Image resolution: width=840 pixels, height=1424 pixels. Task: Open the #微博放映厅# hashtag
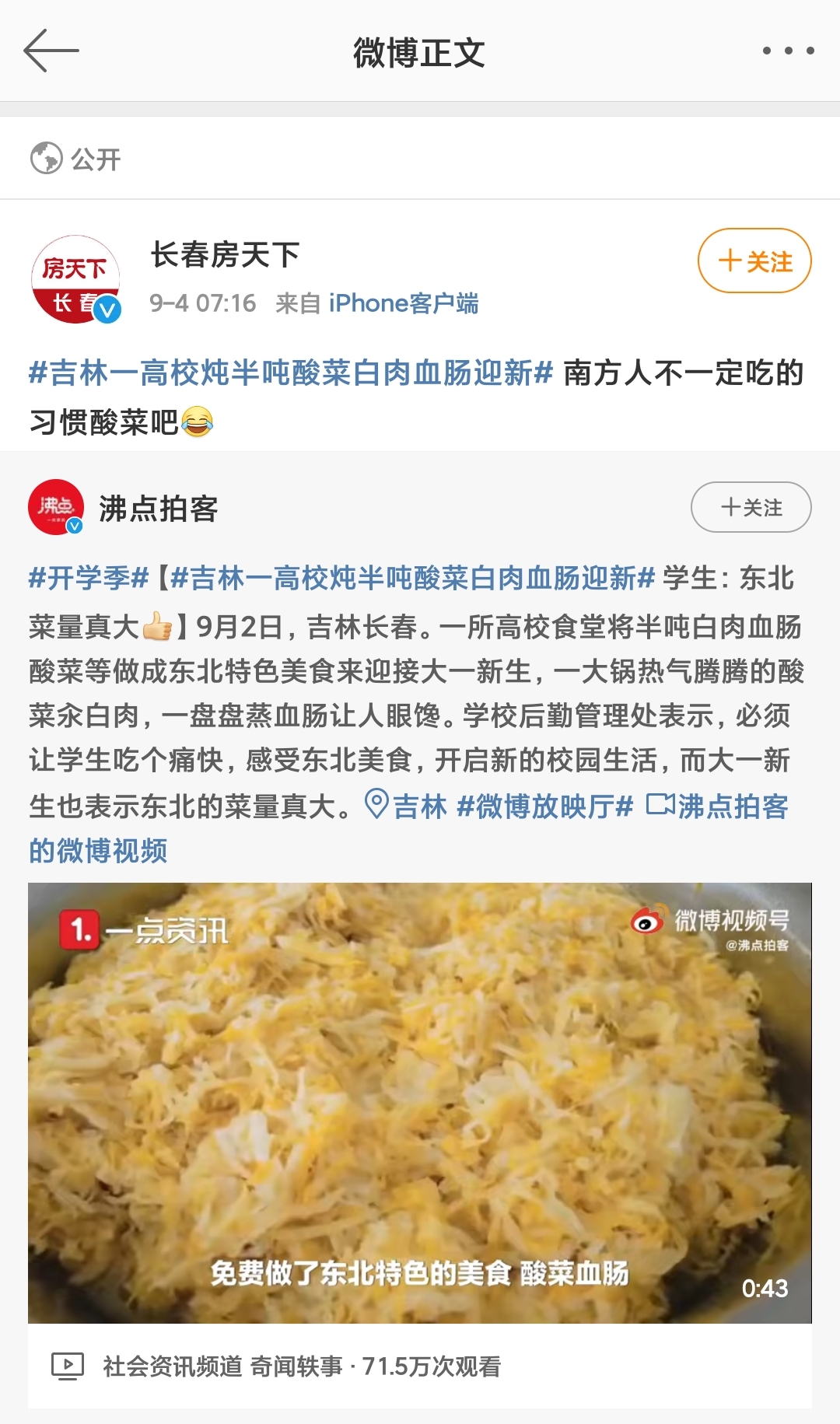[544, 806]
